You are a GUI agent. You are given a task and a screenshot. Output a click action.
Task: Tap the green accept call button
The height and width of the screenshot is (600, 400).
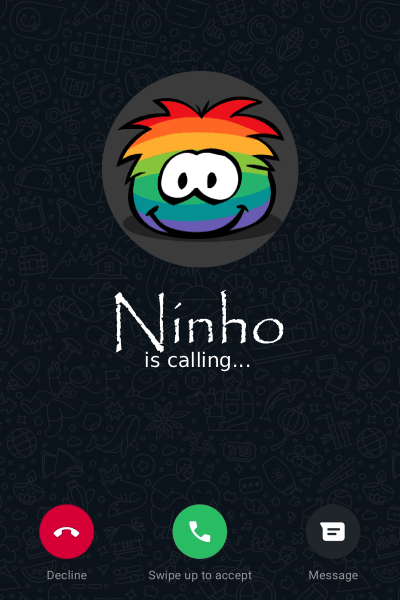pos(200,532)
